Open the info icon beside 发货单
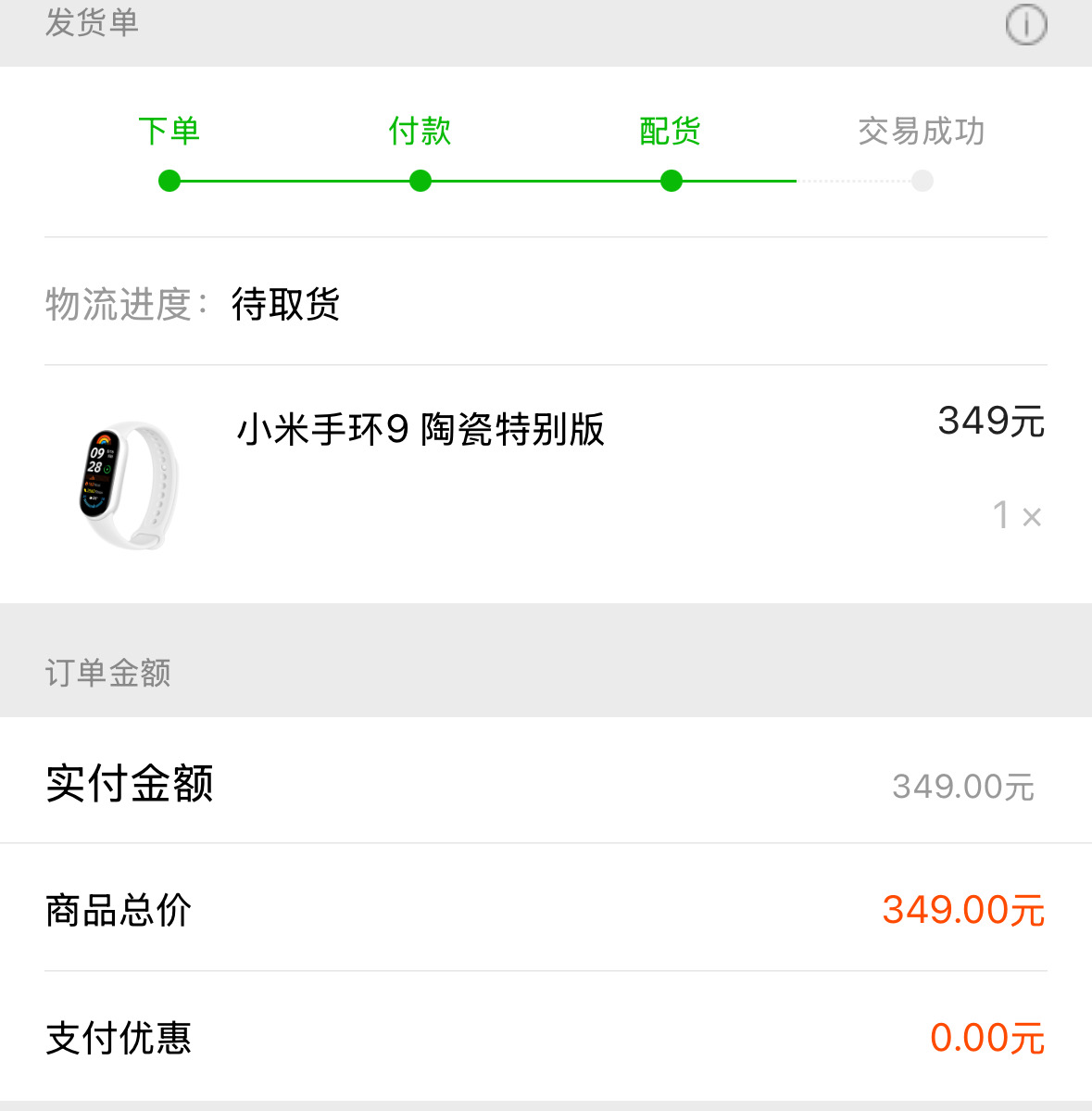Viewport: 1092px width, 1111px height. point(1025,25)
